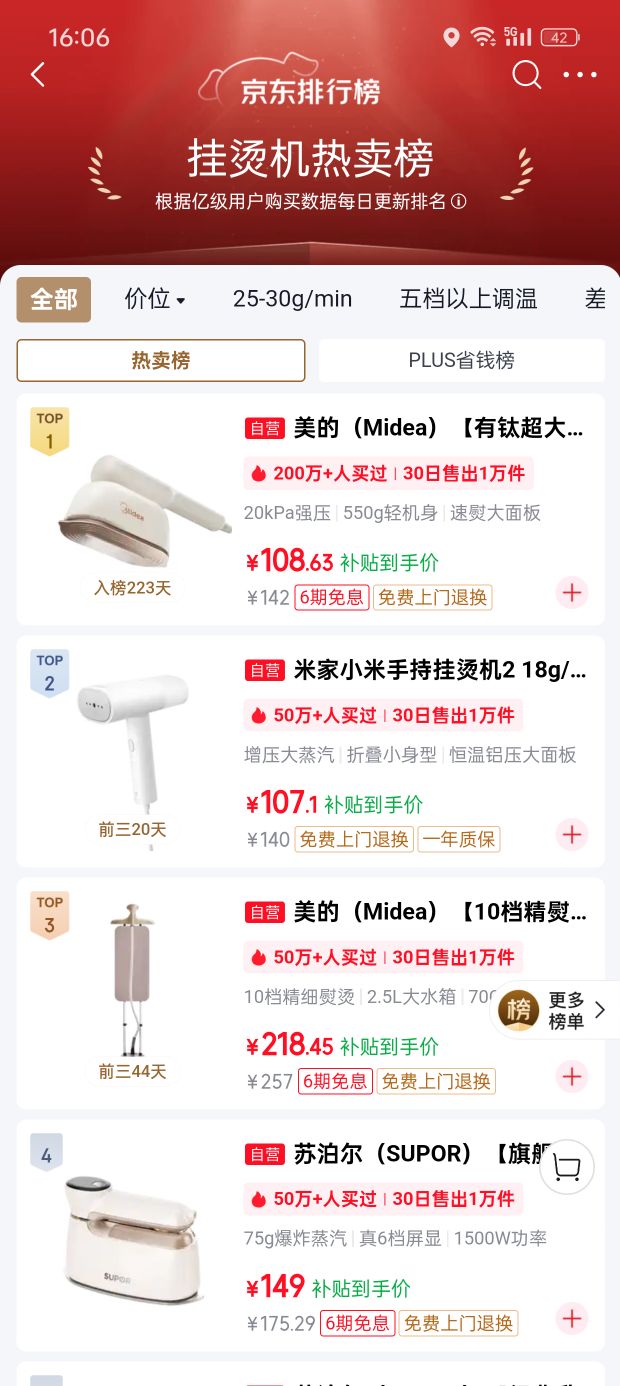Expand the 价位 price dropdown
620x1386 pixels.
click(x=155, y=298)
